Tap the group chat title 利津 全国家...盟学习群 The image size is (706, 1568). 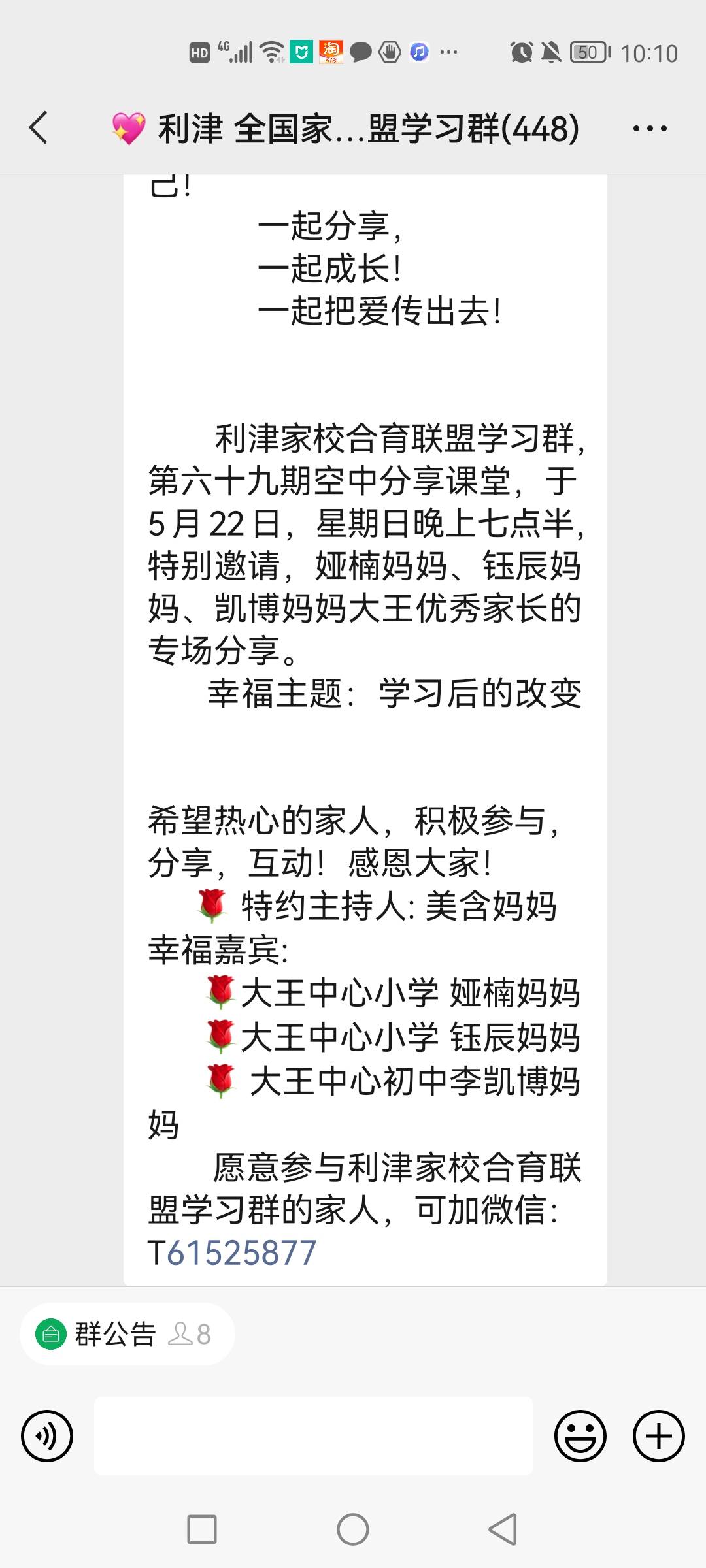(340, 129)
